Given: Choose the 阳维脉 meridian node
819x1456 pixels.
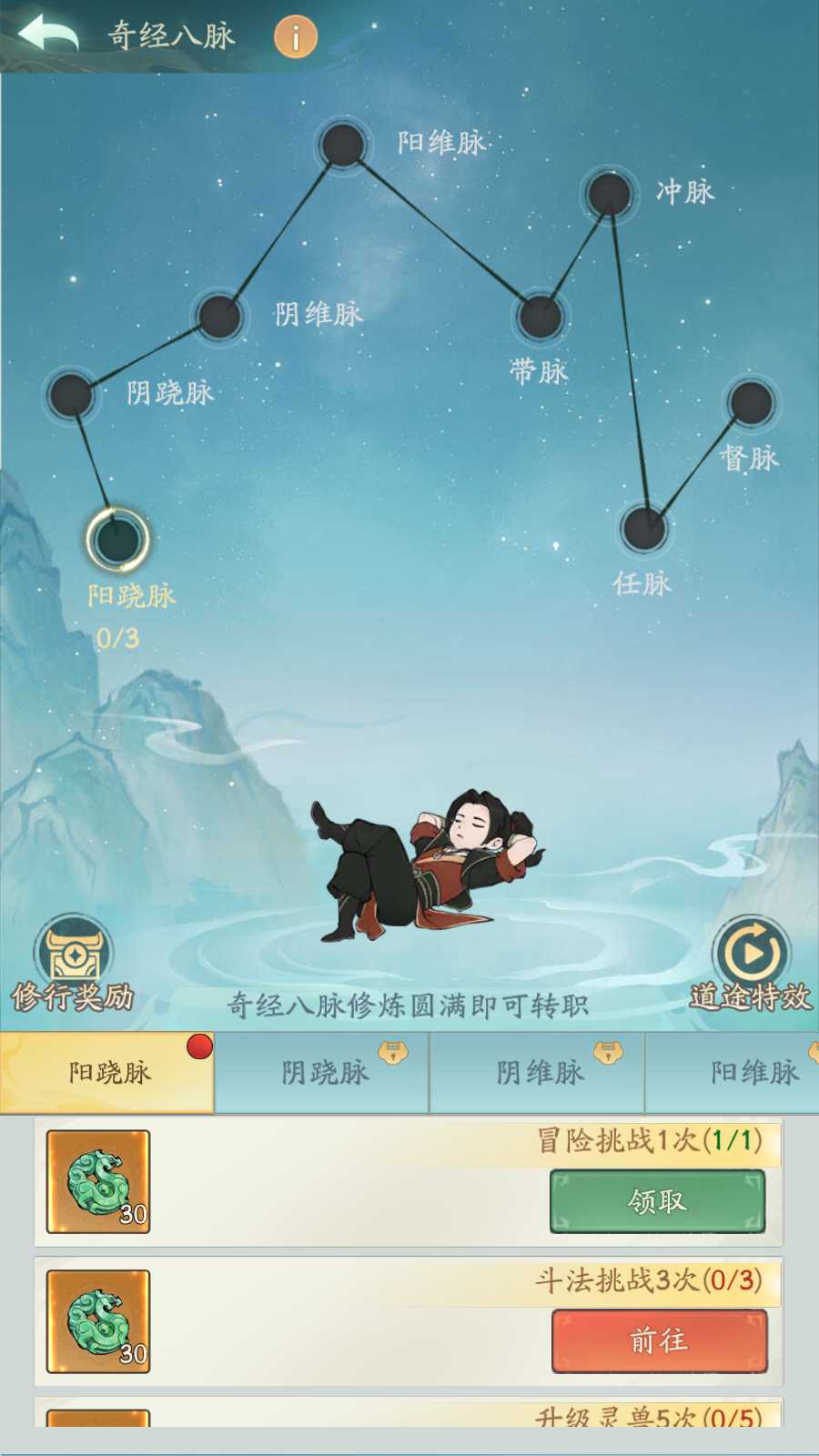Looking at the screenshot, I should click(x=343, y=145).
